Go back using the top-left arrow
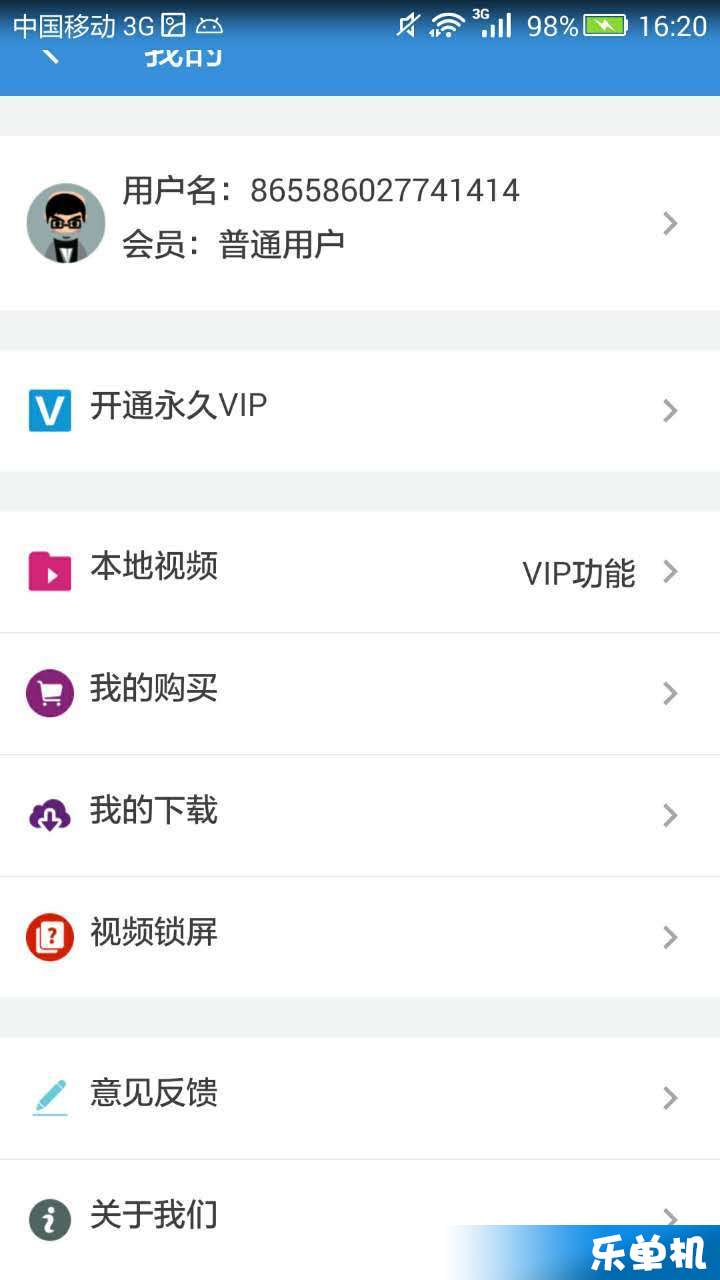720x1280 pixels. tap(50, 58)
